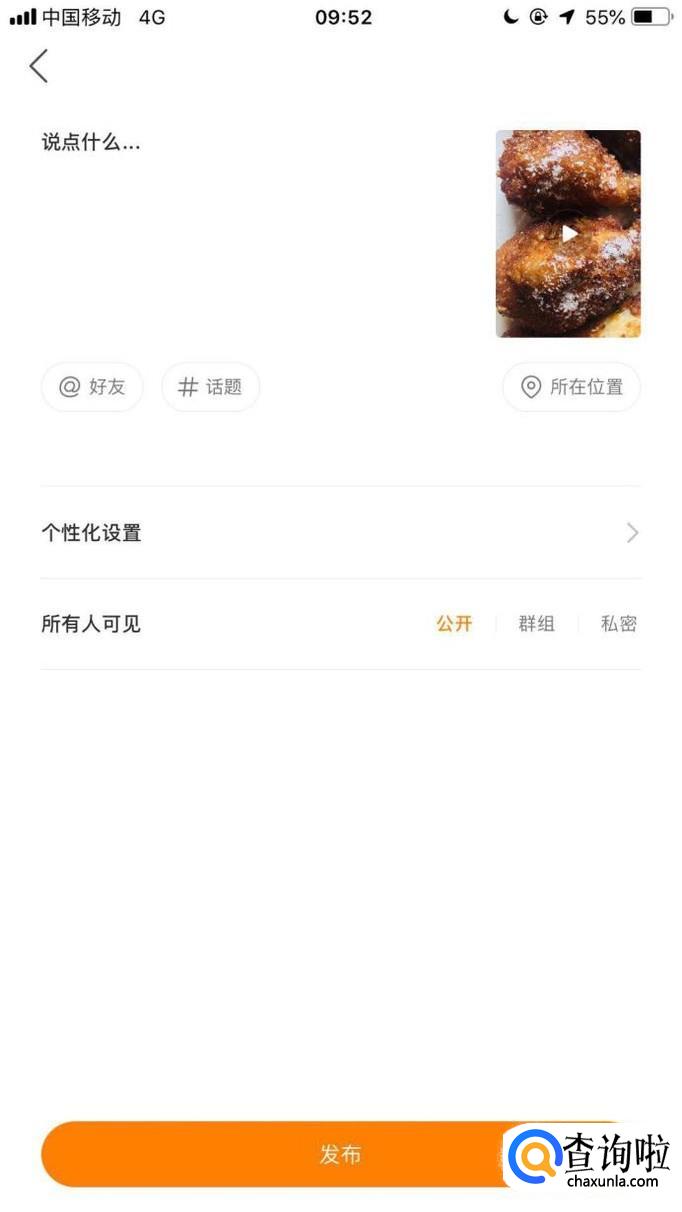682x1212 pixels.
Task: Preview the fried chicken video thumbnail
Action: pyautogui.click(x=568, y=234)
